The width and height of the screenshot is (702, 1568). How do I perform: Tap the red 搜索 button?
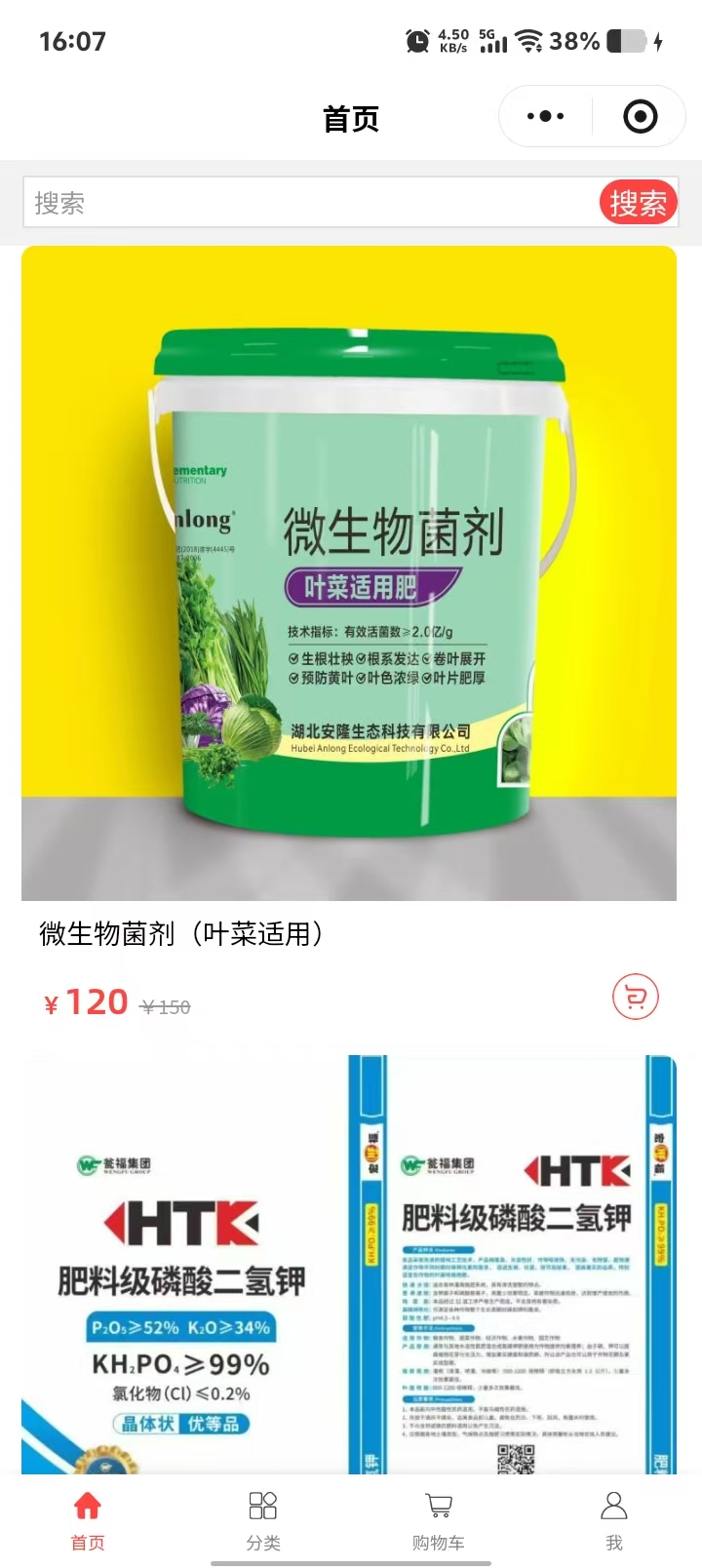pos(638,203)
